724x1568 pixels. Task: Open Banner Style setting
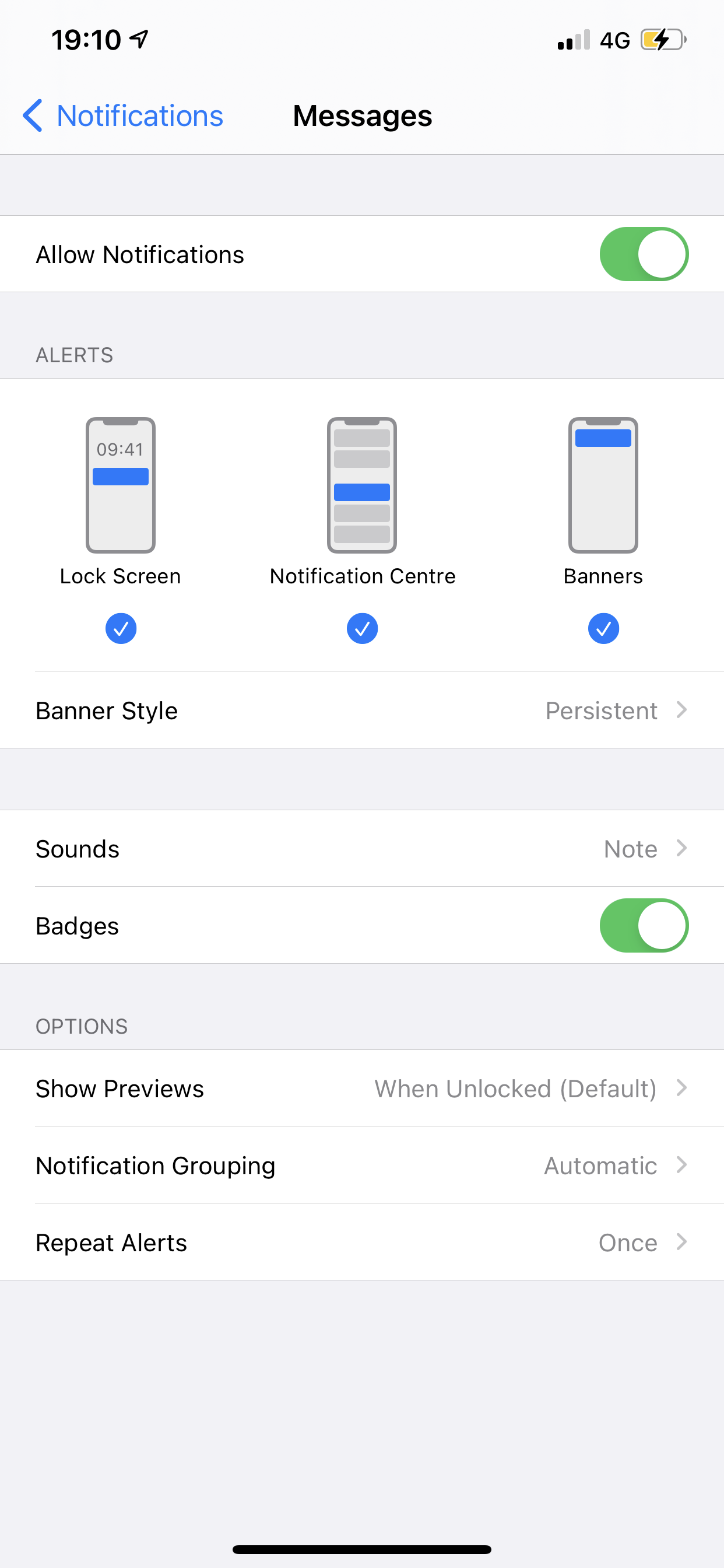(x=362, y=710)
